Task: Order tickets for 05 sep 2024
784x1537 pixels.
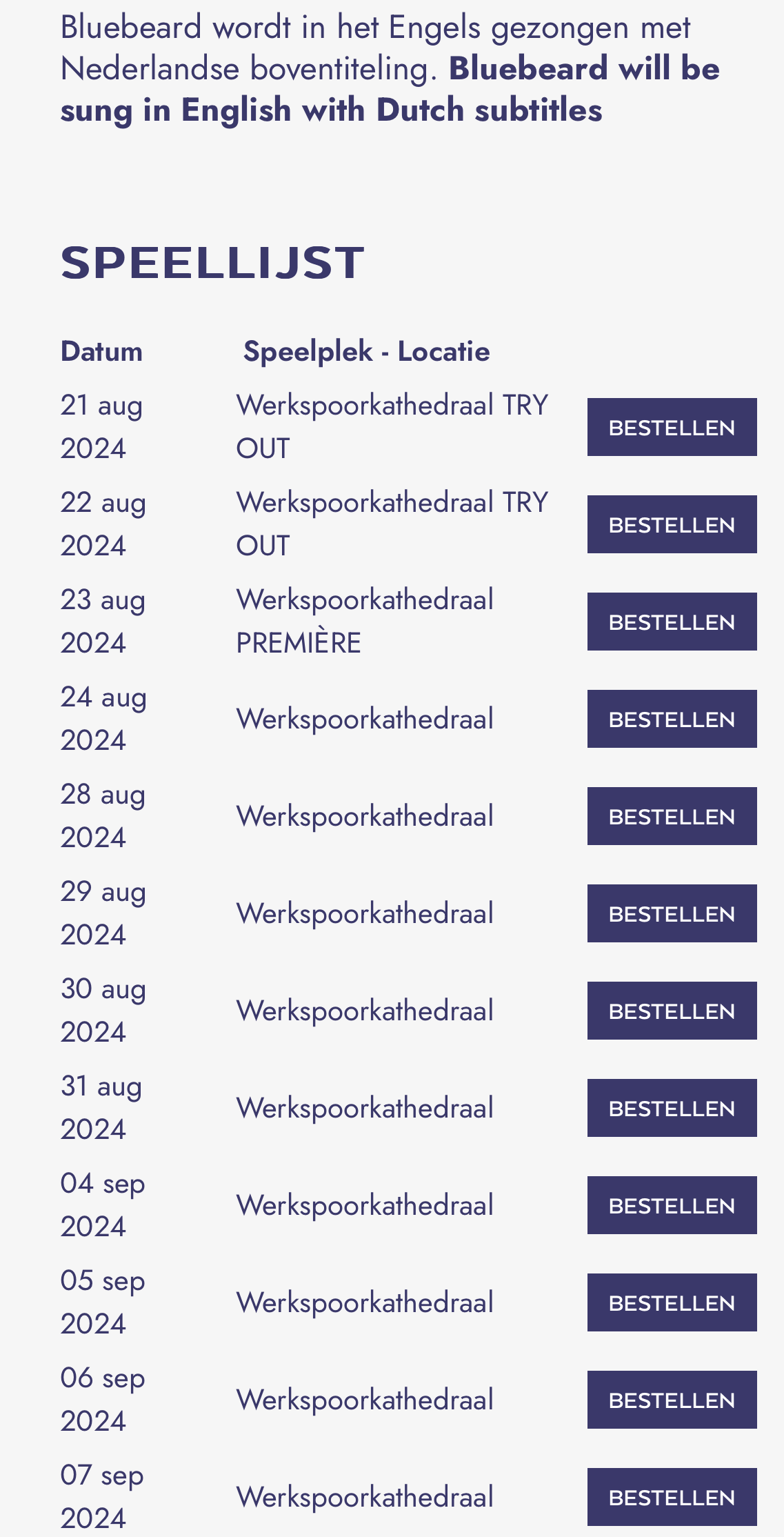Action: click(672, 1302)
